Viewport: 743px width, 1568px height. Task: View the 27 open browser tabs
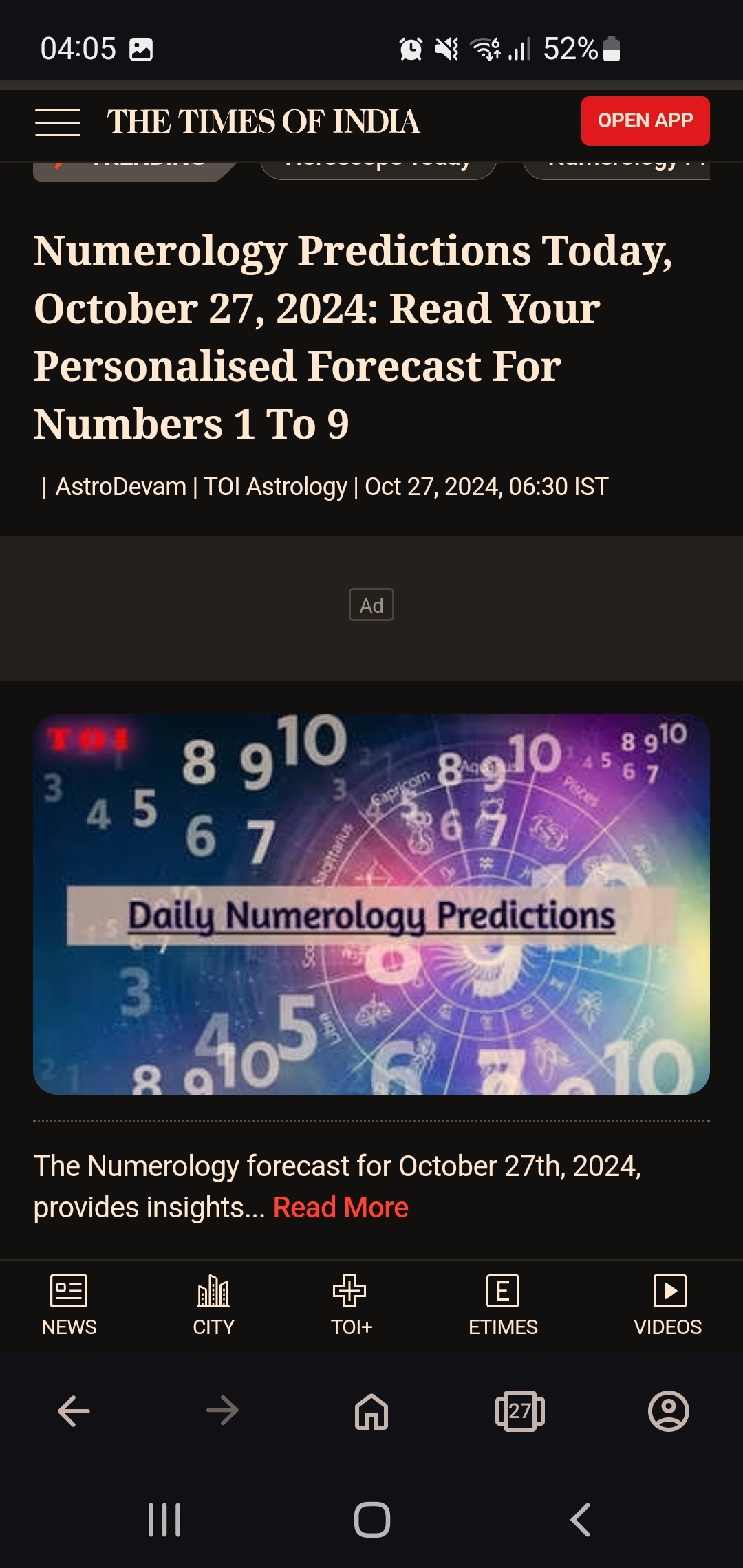[520, 1411]
